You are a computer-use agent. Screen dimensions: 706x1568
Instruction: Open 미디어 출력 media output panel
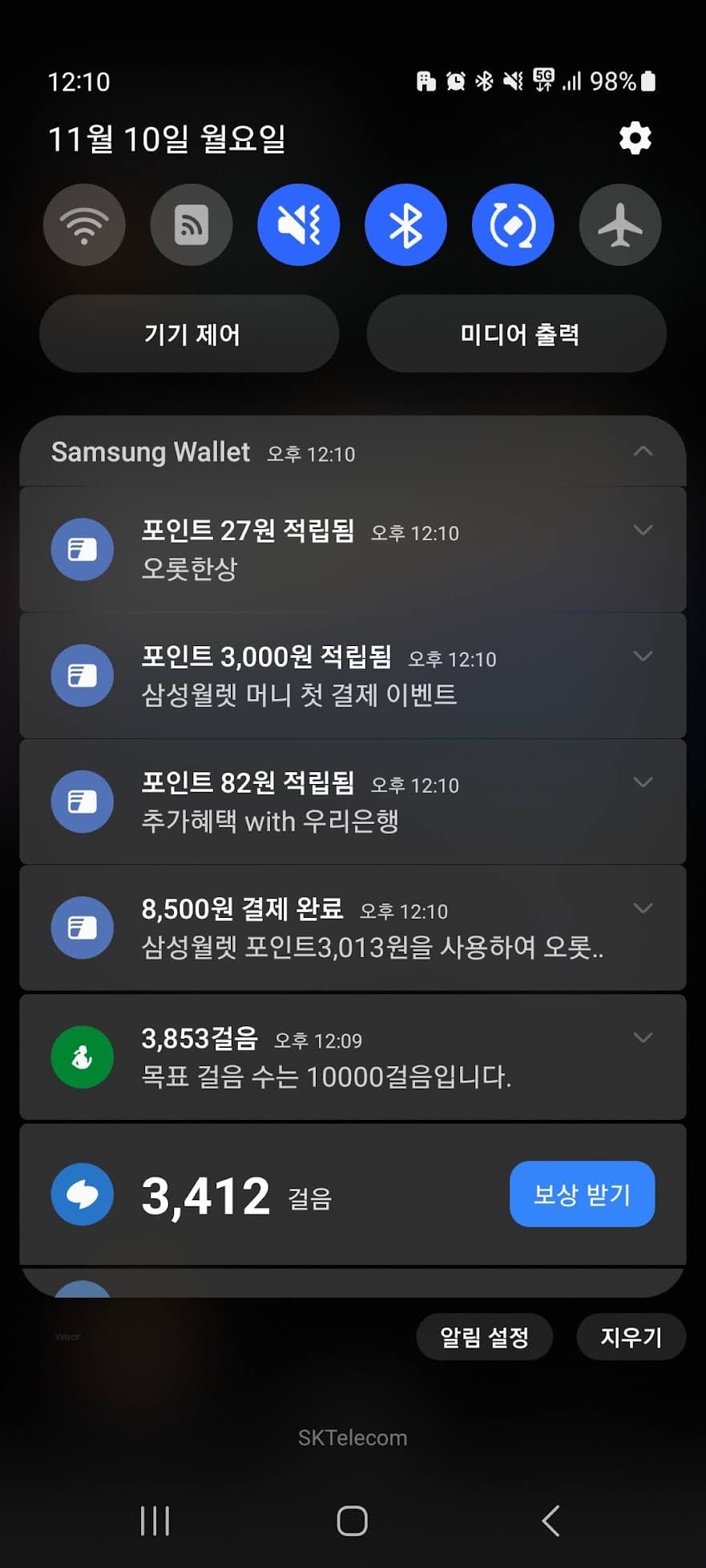[x=516, y=333]
